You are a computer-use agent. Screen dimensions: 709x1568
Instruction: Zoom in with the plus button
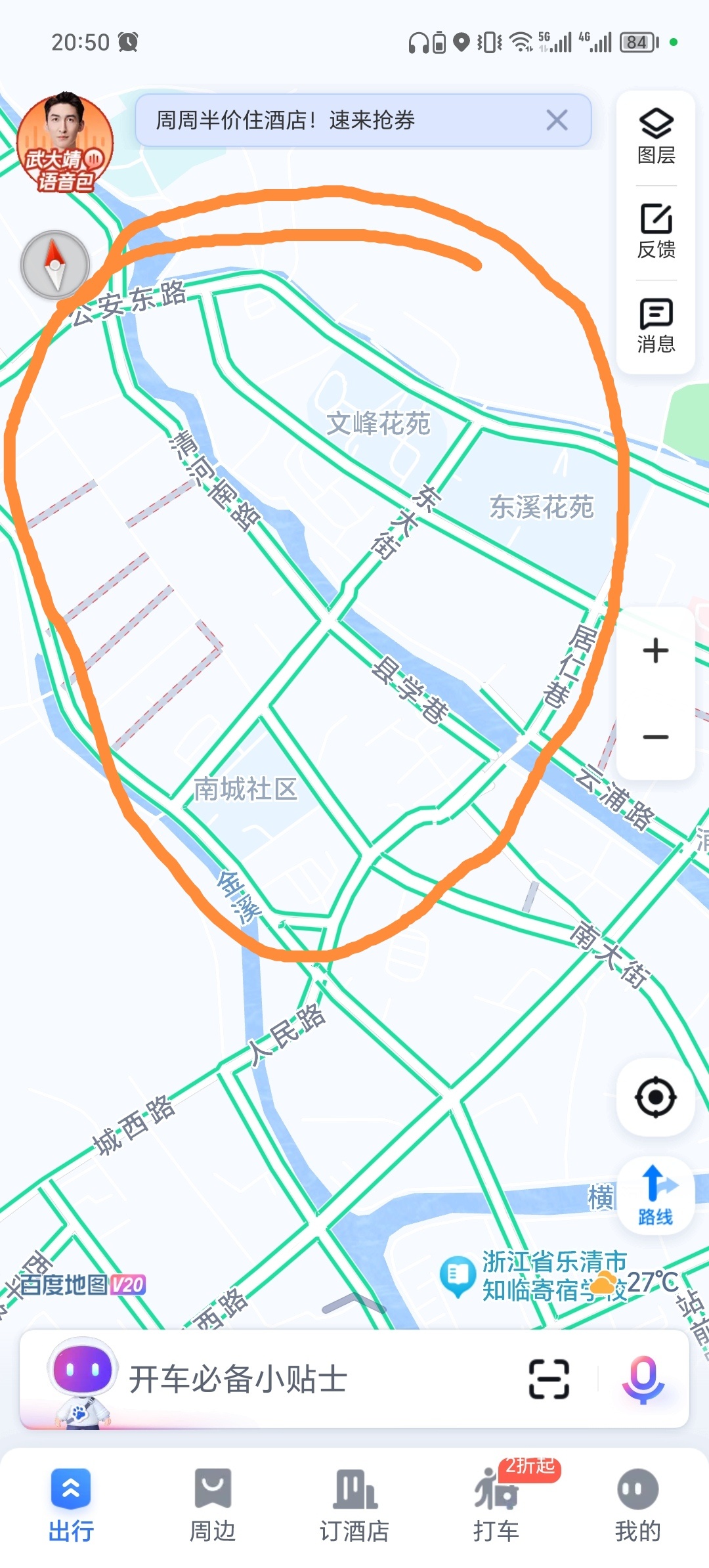pos(655,651)
